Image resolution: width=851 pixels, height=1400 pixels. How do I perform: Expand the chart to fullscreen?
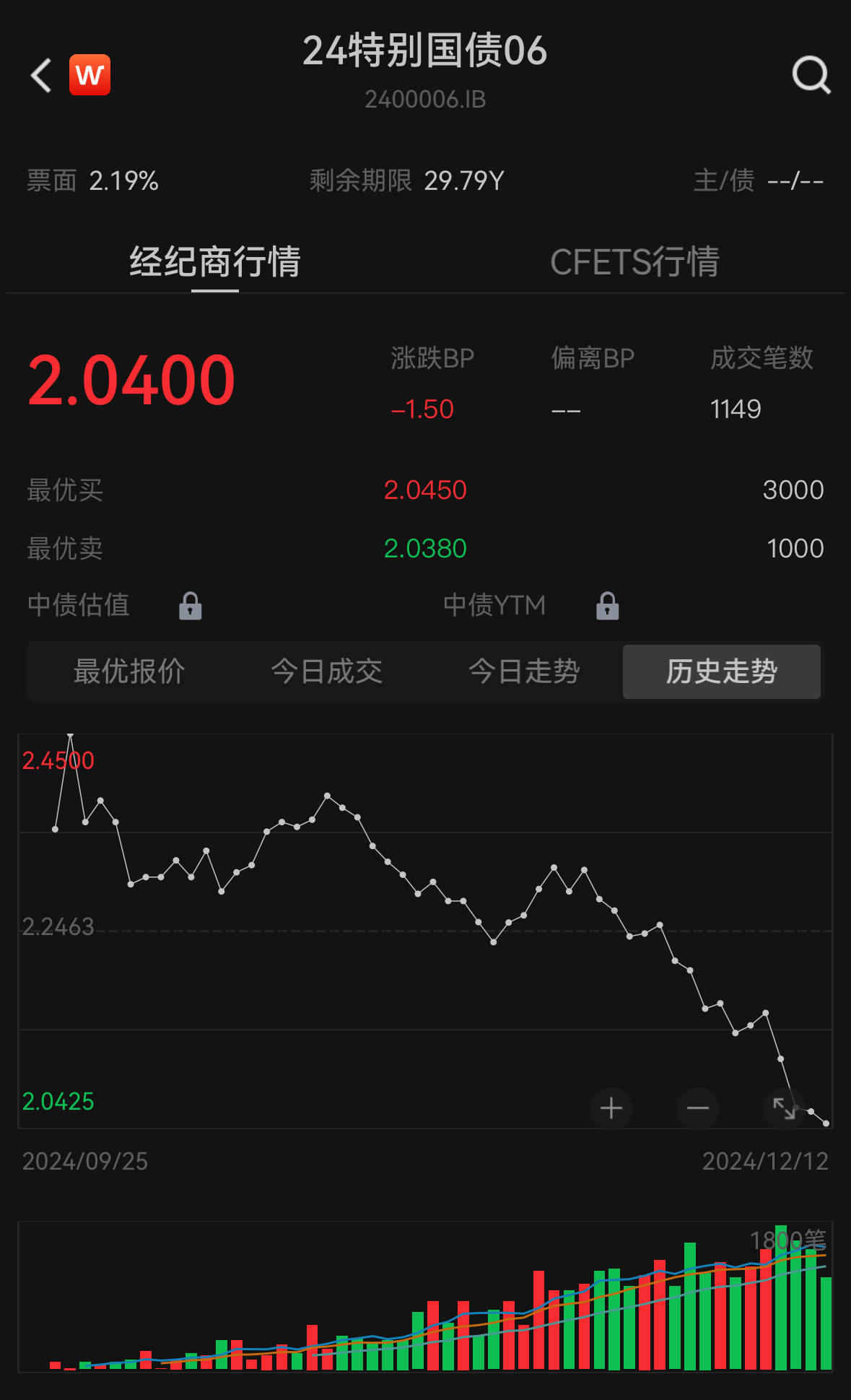click(785, 1109)
